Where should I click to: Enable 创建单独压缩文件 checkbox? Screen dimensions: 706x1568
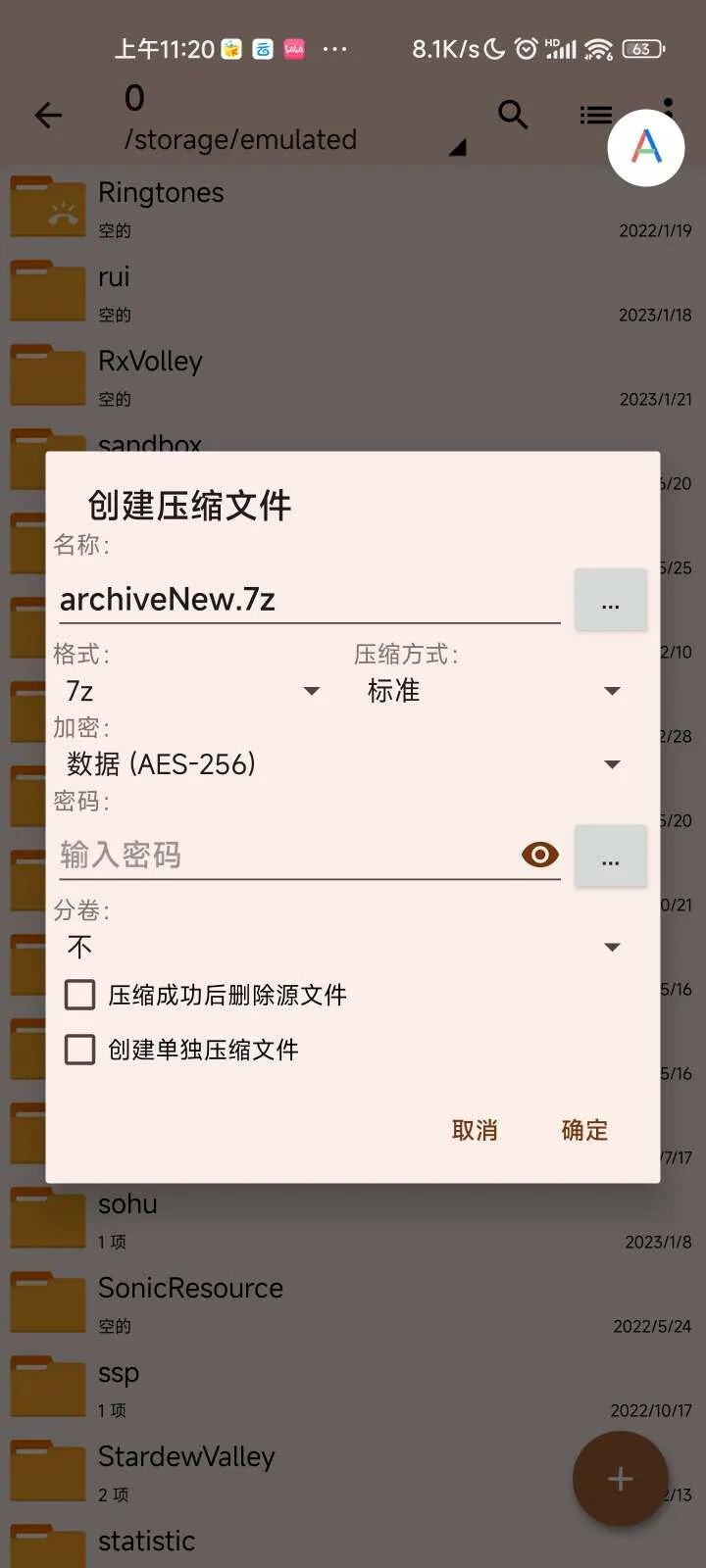(181, 1050)
